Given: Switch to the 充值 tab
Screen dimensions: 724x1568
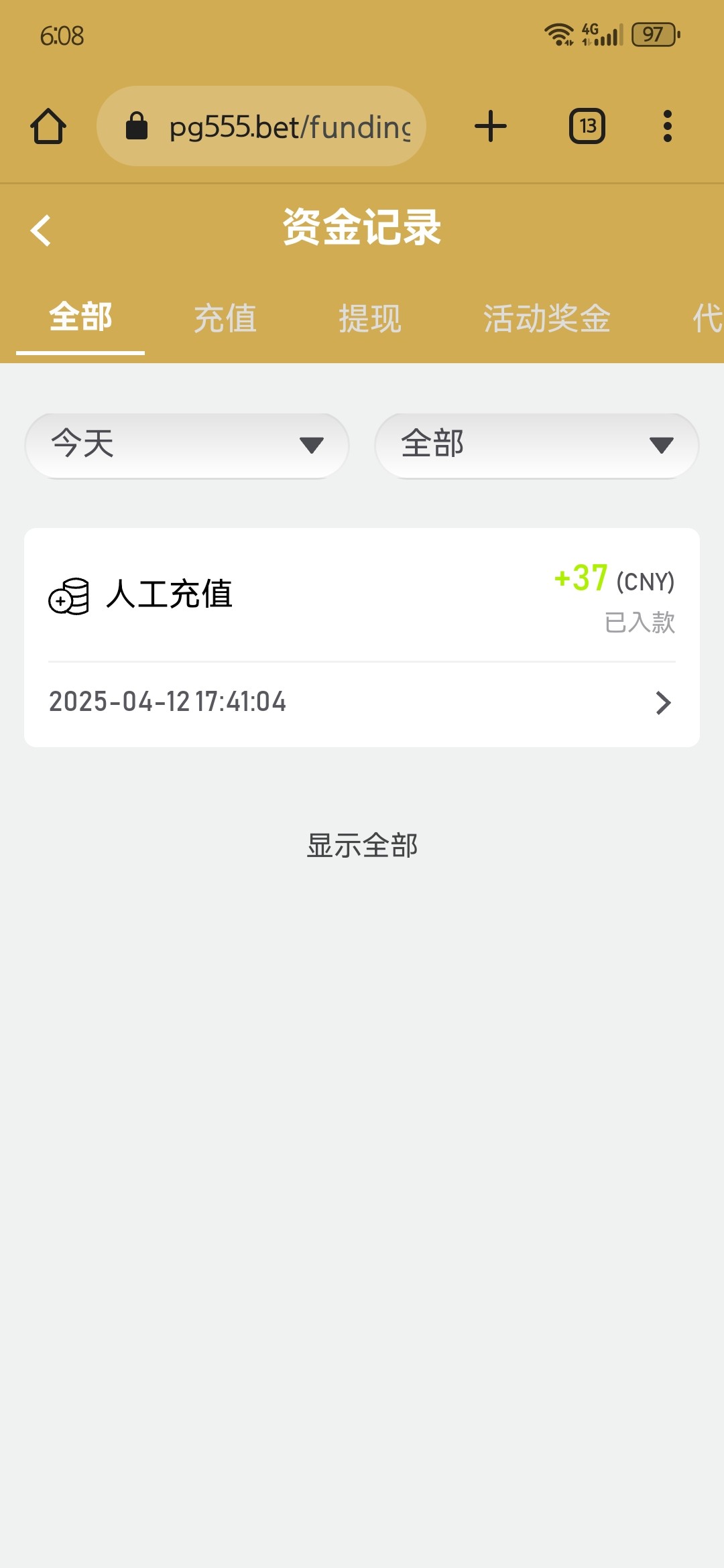Looking at the screenshot, I should (225, 318).
